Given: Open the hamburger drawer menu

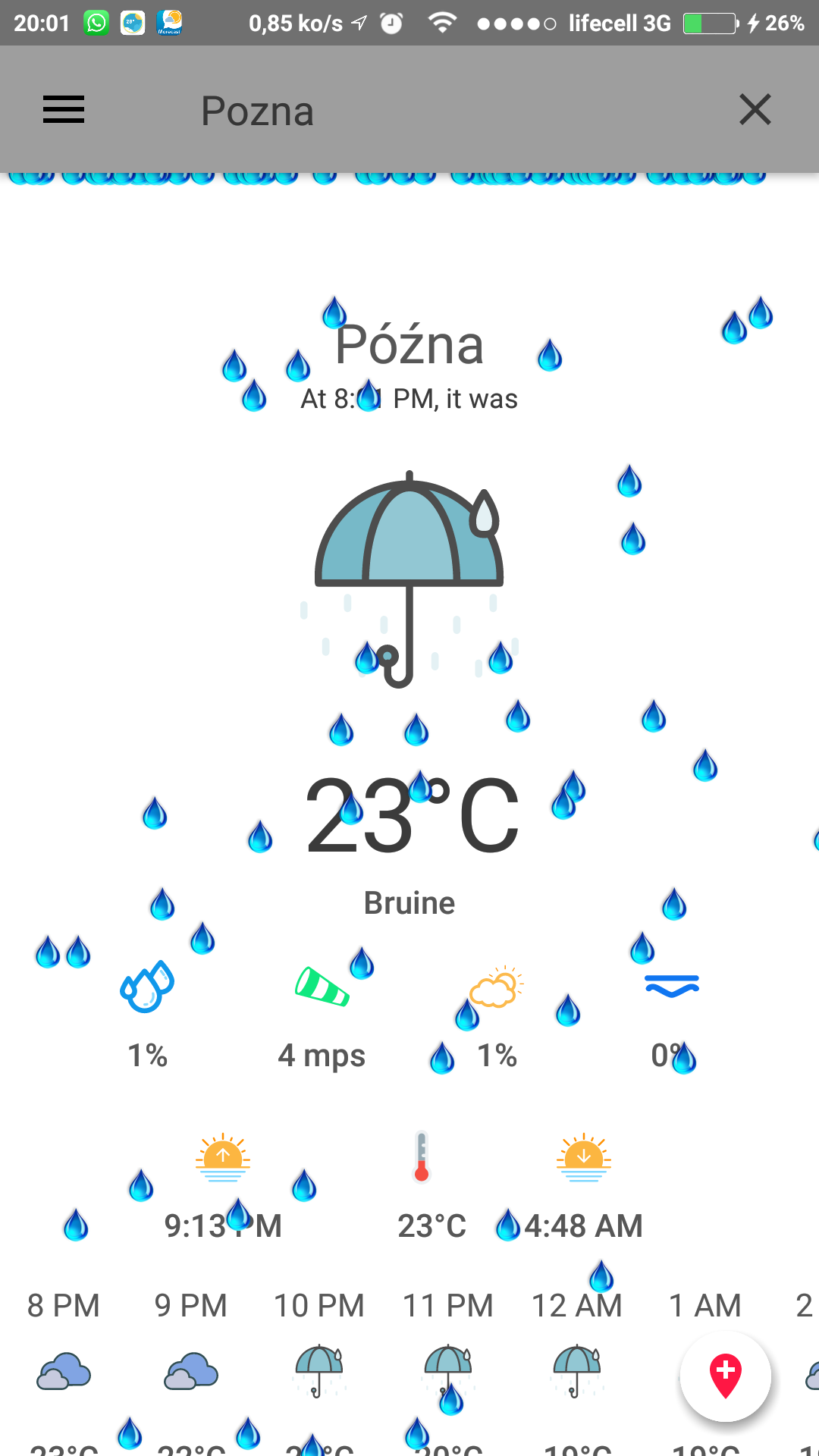Looking at the screenshot, I should (64, 110).
